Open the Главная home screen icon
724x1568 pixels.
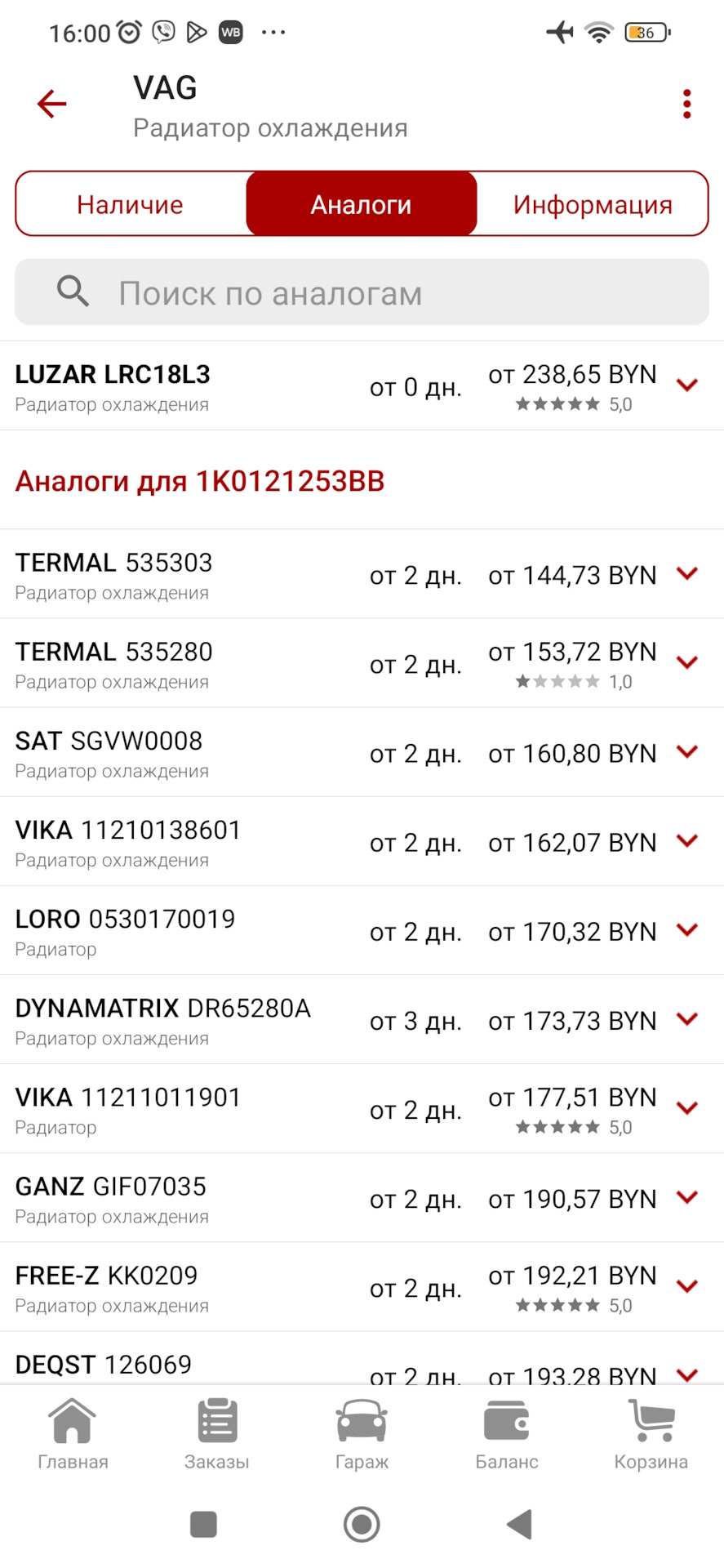pos(72,1425)
